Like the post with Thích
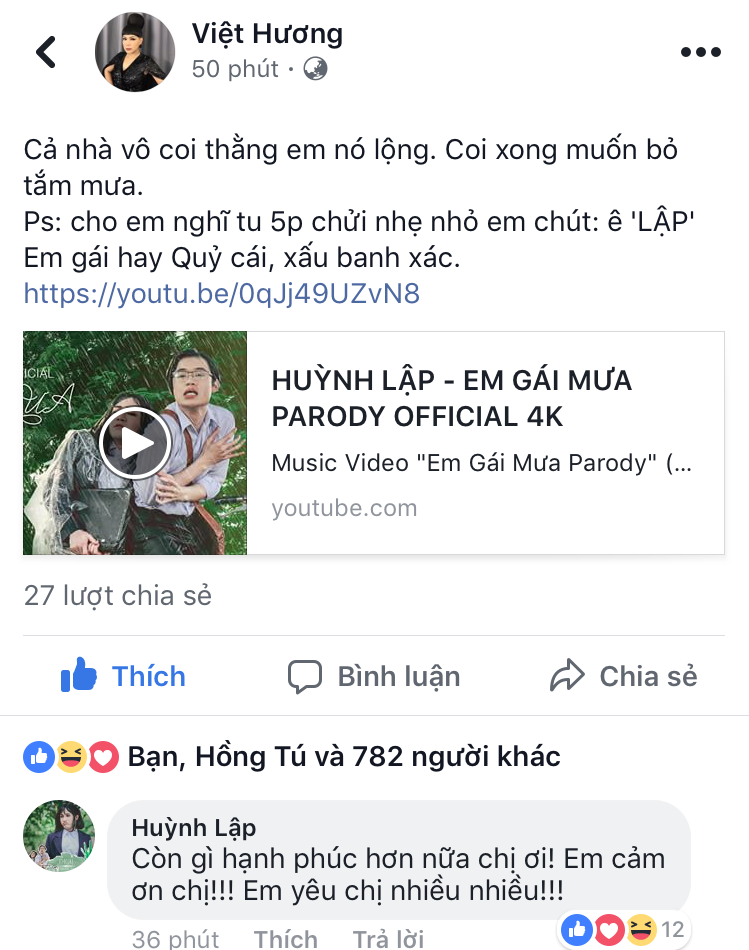 coord(124,676)
